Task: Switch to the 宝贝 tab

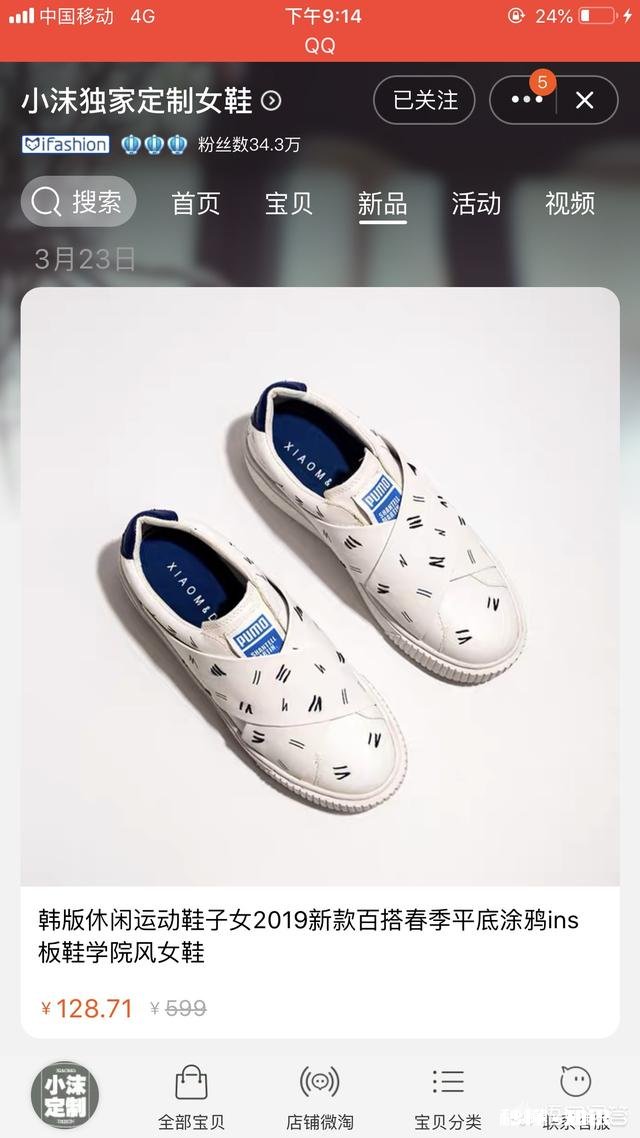Action: point(289,203)
